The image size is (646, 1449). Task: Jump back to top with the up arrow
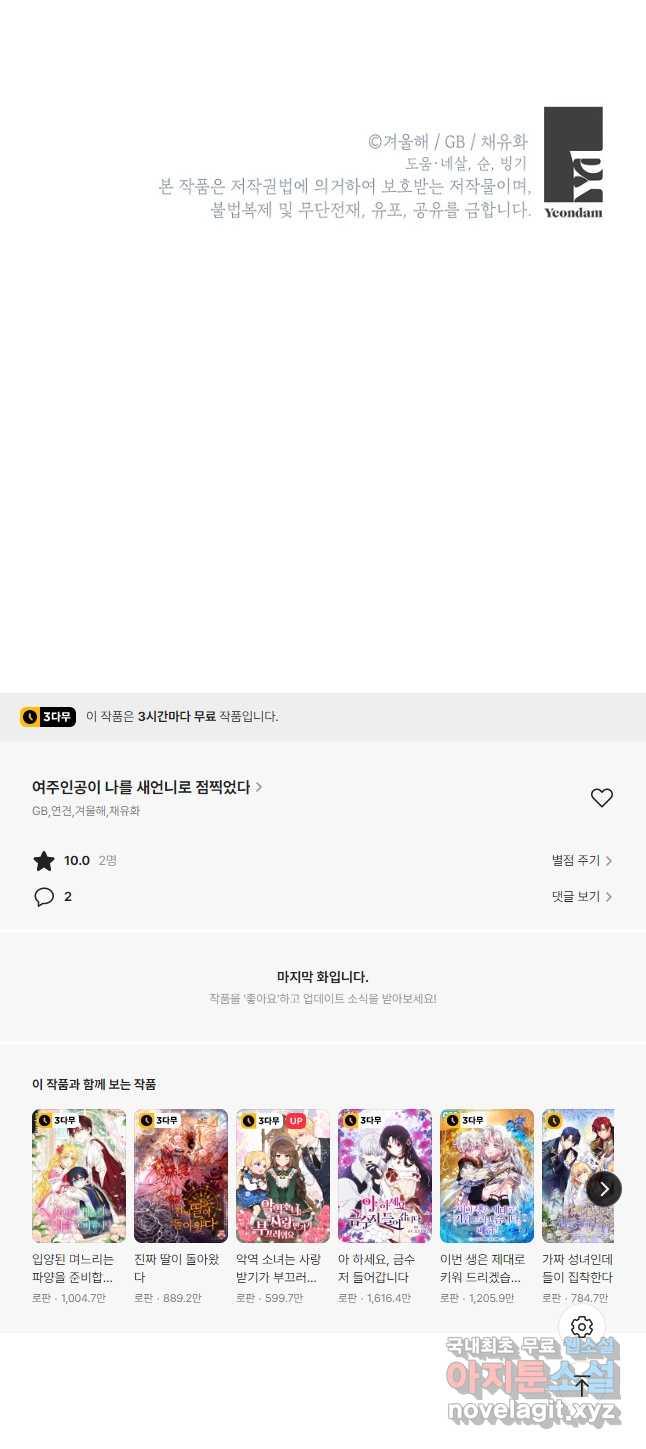[x=582, y=1385]
